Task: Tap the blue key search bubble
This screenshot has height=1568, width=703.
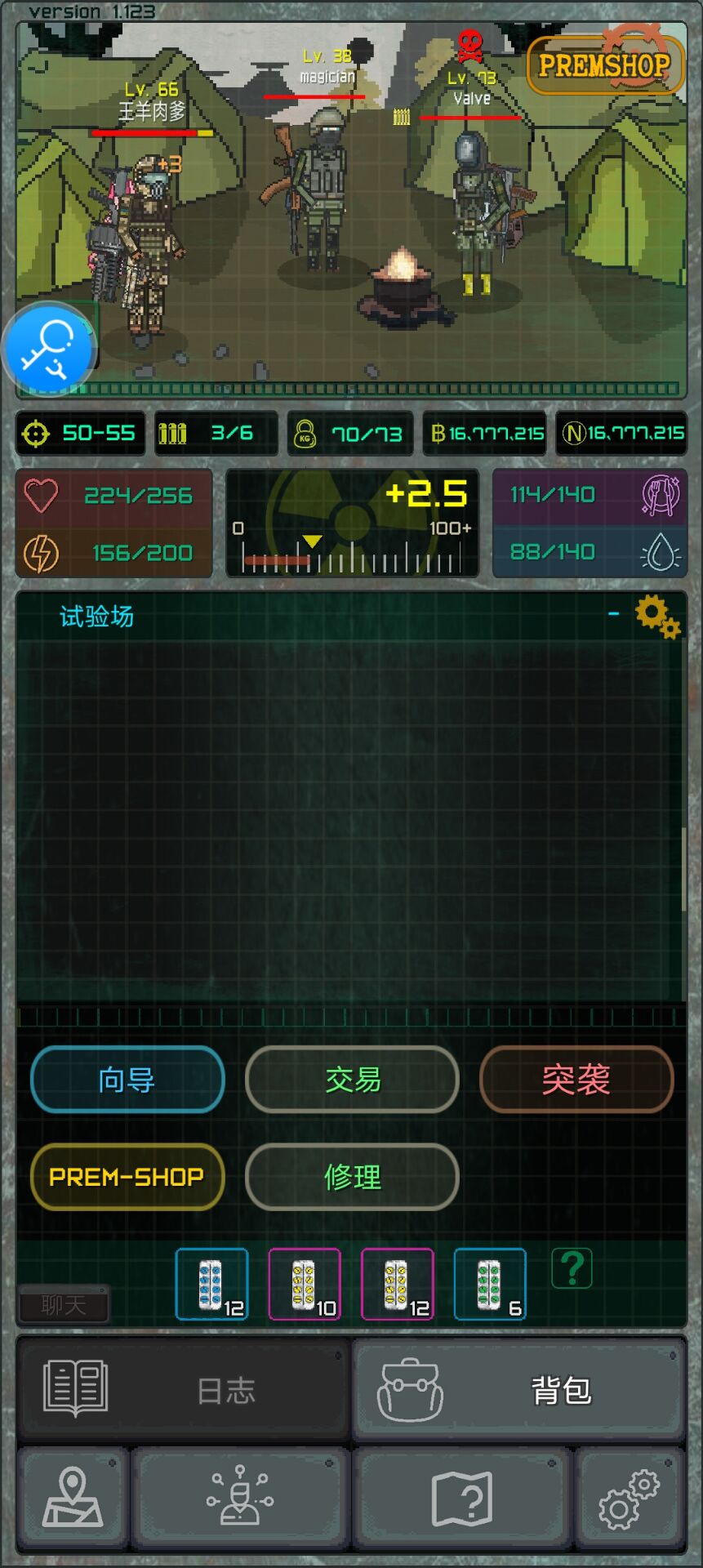Action: click(48, 349)
